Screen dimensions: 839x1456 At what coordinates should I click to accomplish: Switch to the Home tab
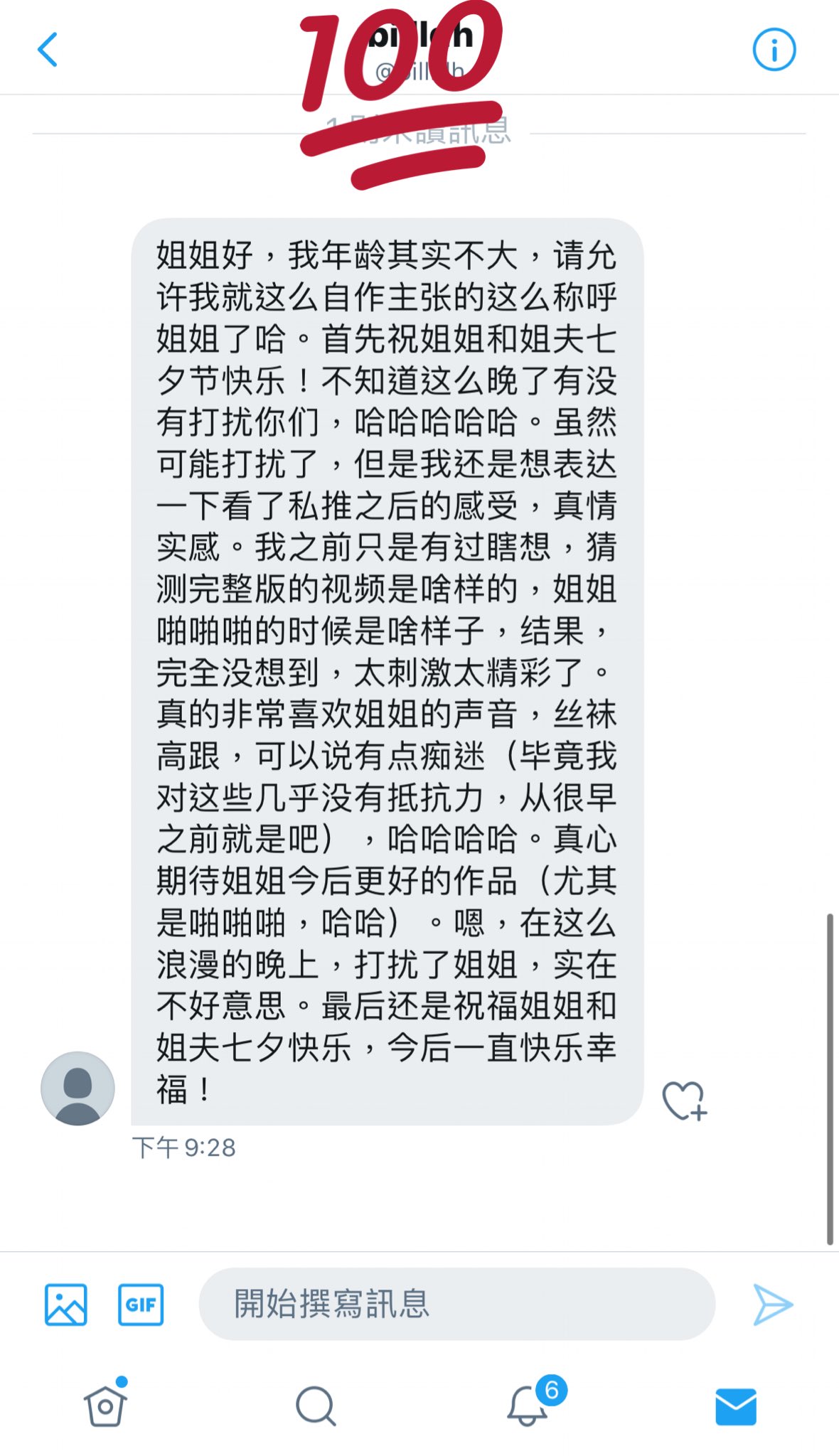click(x=105, y=1406)
